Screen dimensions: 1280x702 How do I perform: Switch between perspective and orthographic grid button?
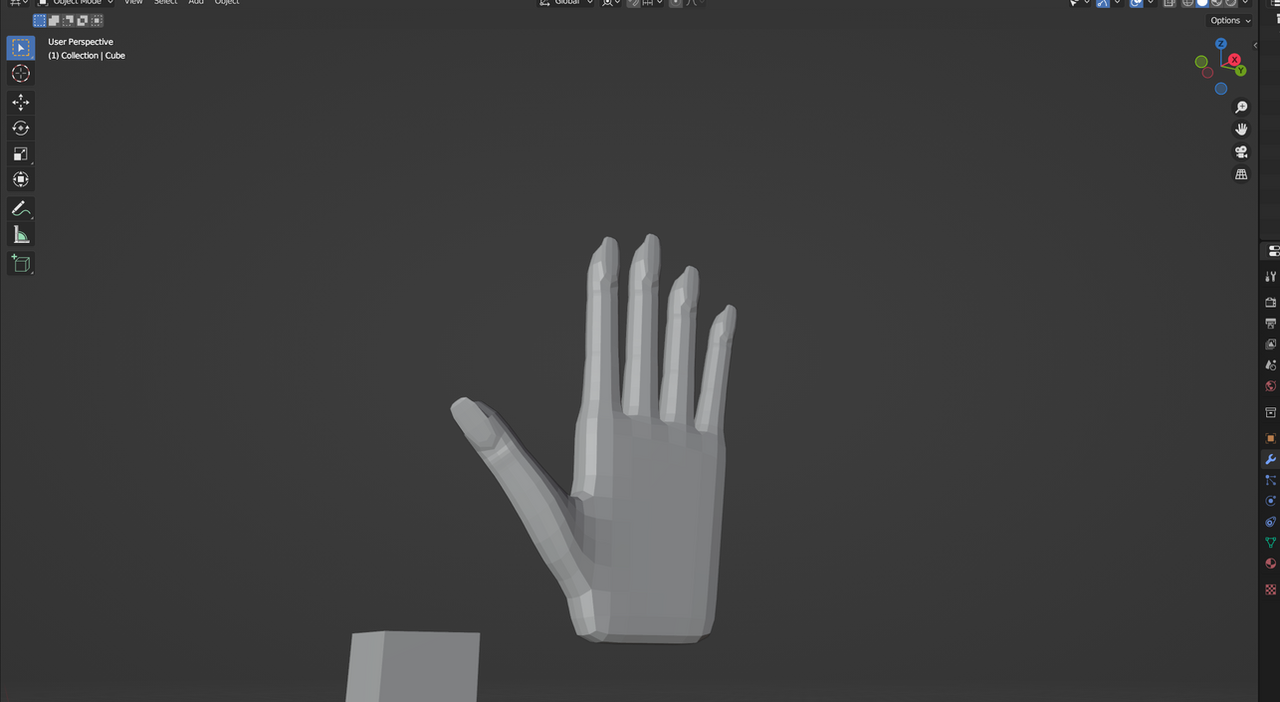pyautogui.click(x=1241, y=174)
